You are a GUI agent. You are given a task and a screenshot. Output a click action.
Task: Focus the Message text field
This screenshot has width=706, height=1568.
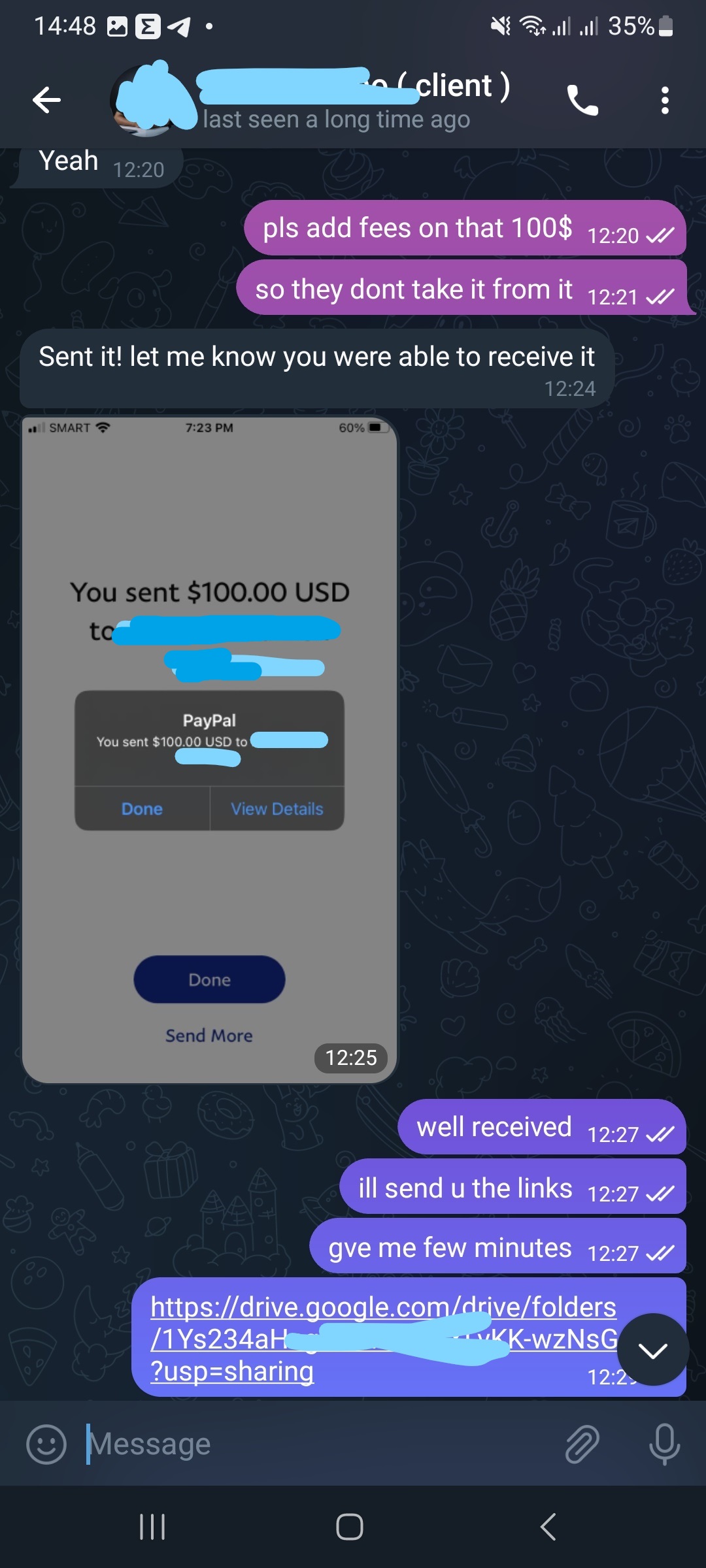pos(314,1444)
